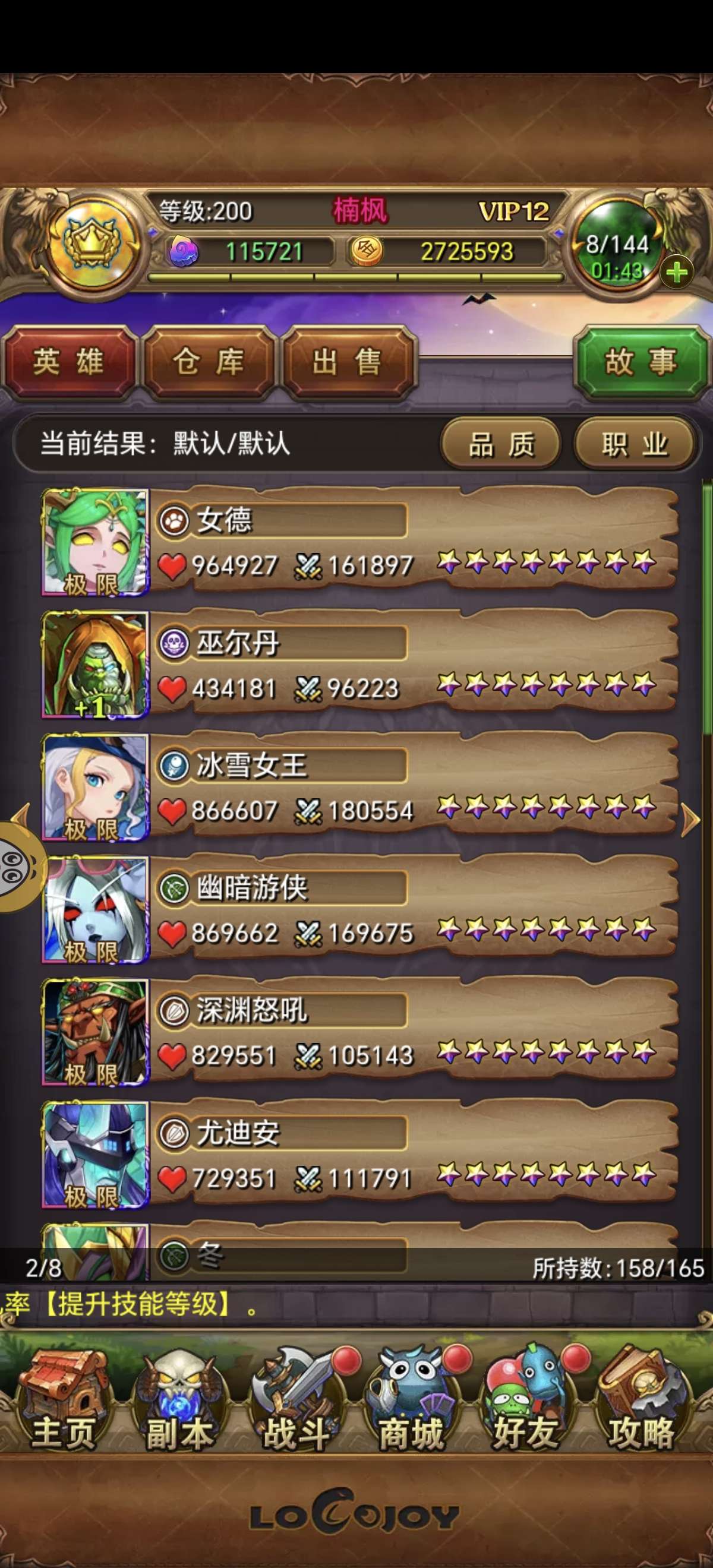Select hero 尤迪安
Screen dimensions: 713x1568
coord(359,1154)
